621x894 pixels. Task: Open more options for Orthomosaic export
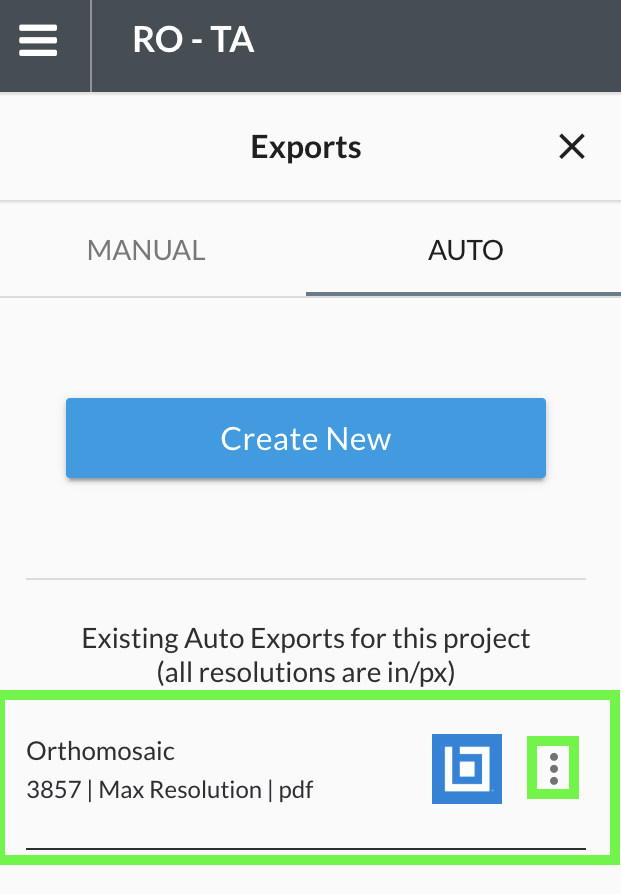pos(553,769)
